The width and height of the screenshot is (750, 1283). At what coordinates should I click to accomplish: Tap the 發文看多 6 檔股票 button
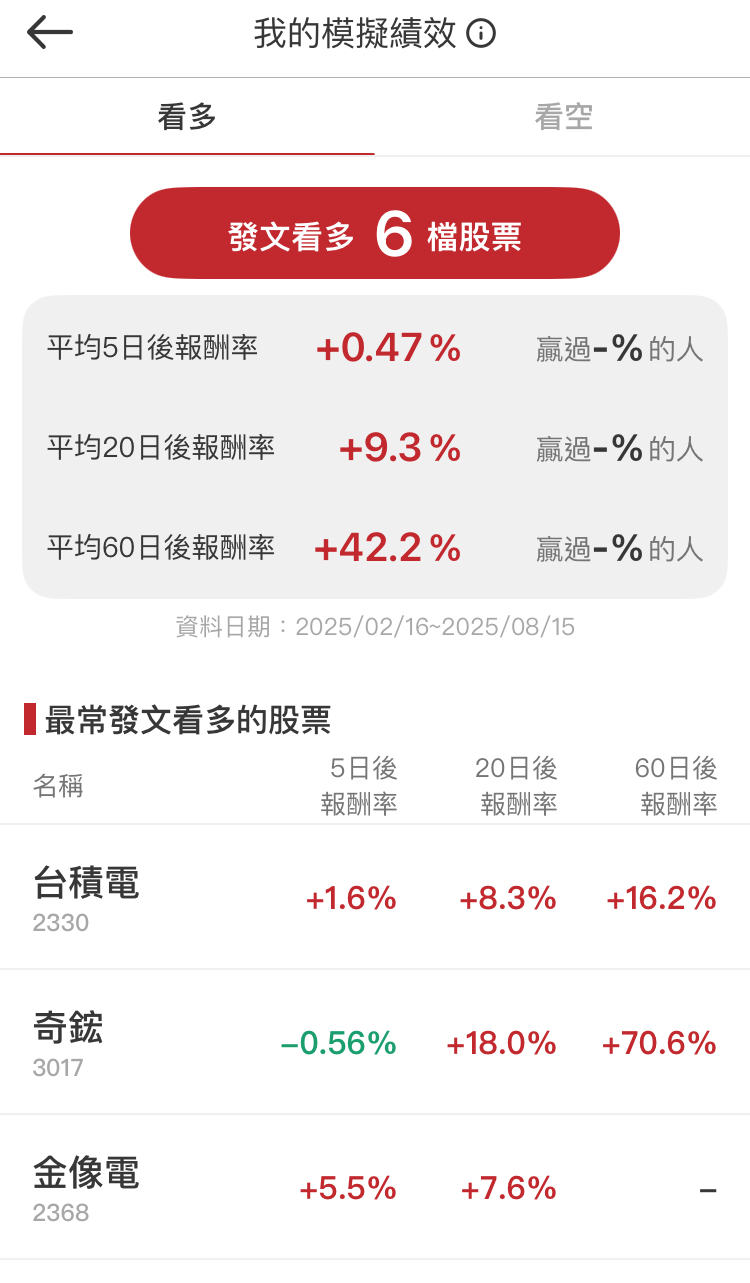click(x=375, y=234)
